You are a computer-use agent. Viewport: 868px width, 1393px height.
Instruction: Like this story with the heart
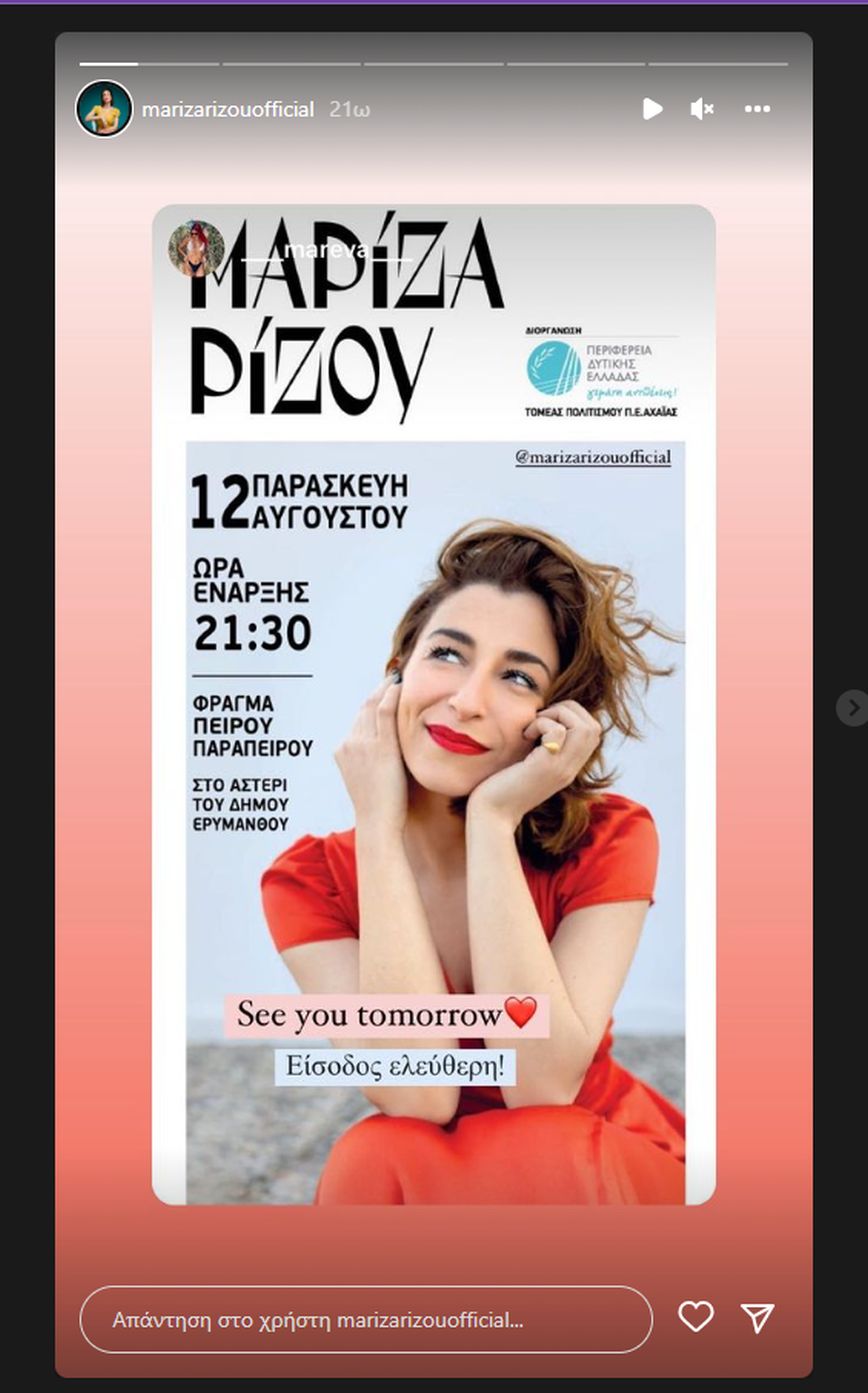pyautogui.click(x=696, y=1317)
